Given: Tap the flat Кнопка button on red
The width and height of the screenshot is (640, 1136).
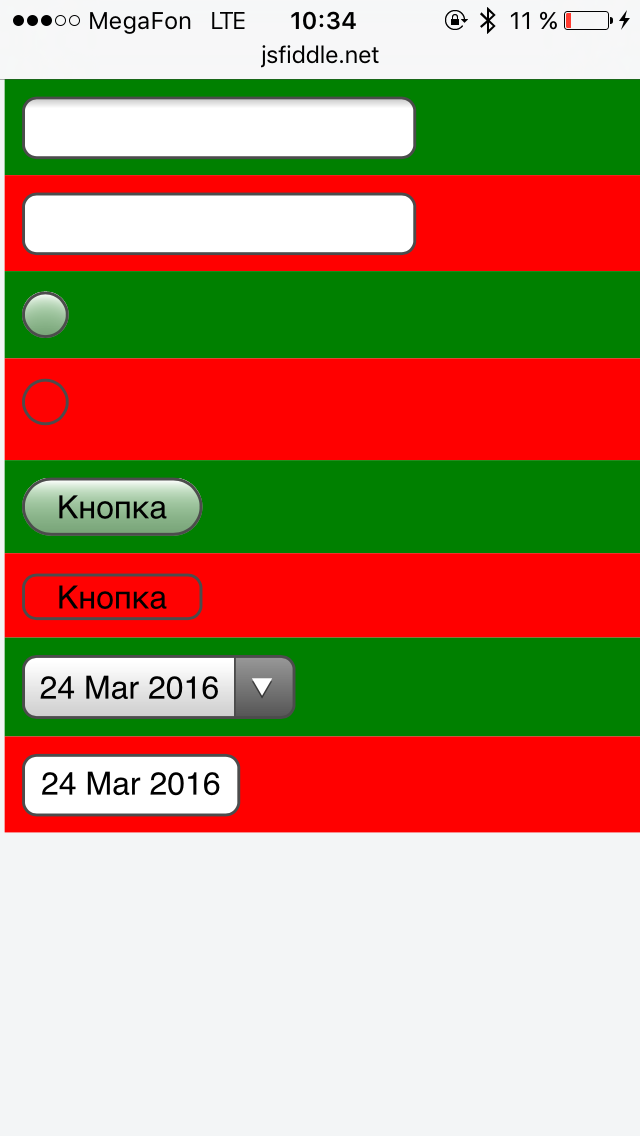Looking at the screenshot, I should pos(112,597).
